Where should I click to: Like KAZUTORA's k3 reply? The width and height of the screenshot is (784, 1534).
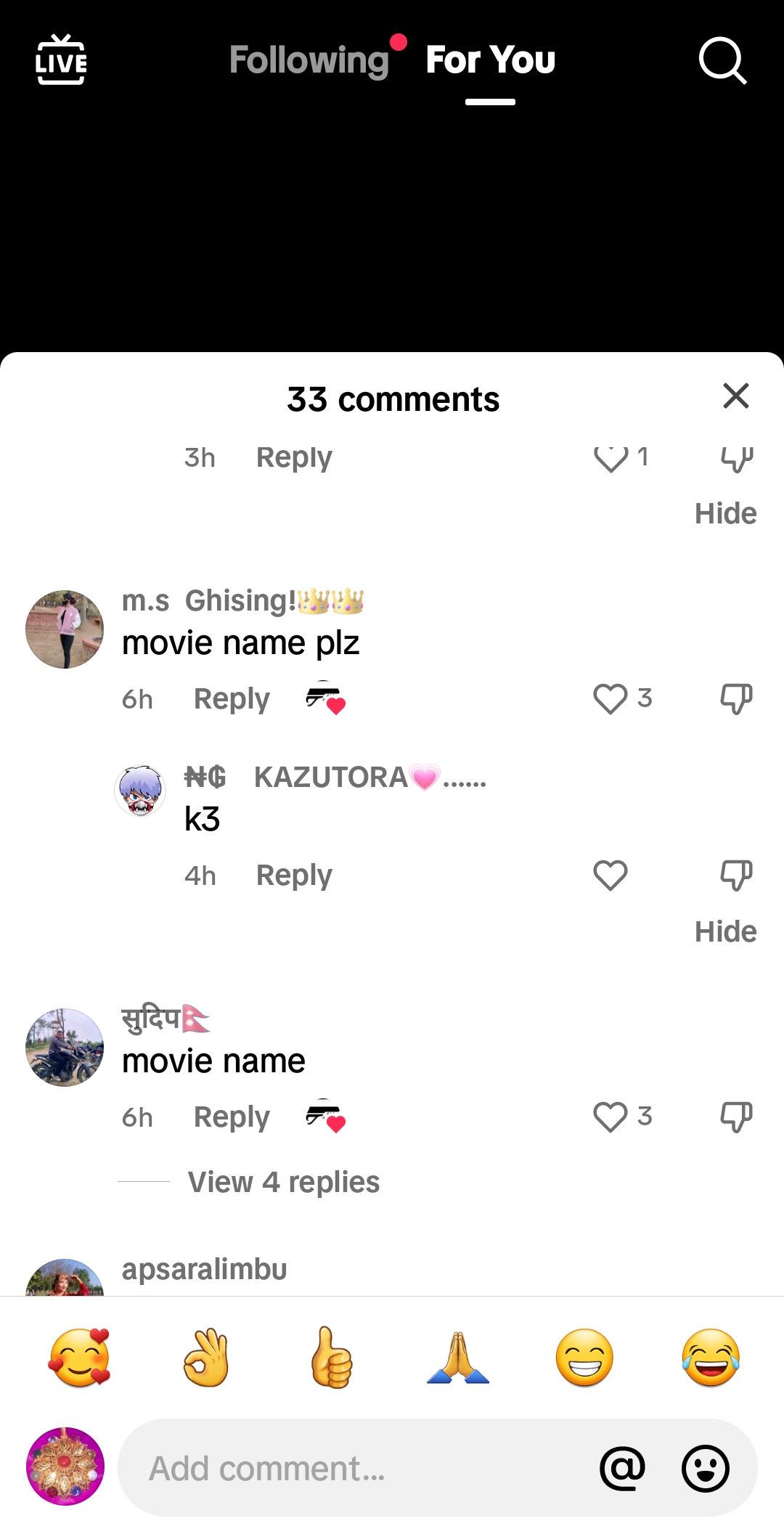coord(611,876)
